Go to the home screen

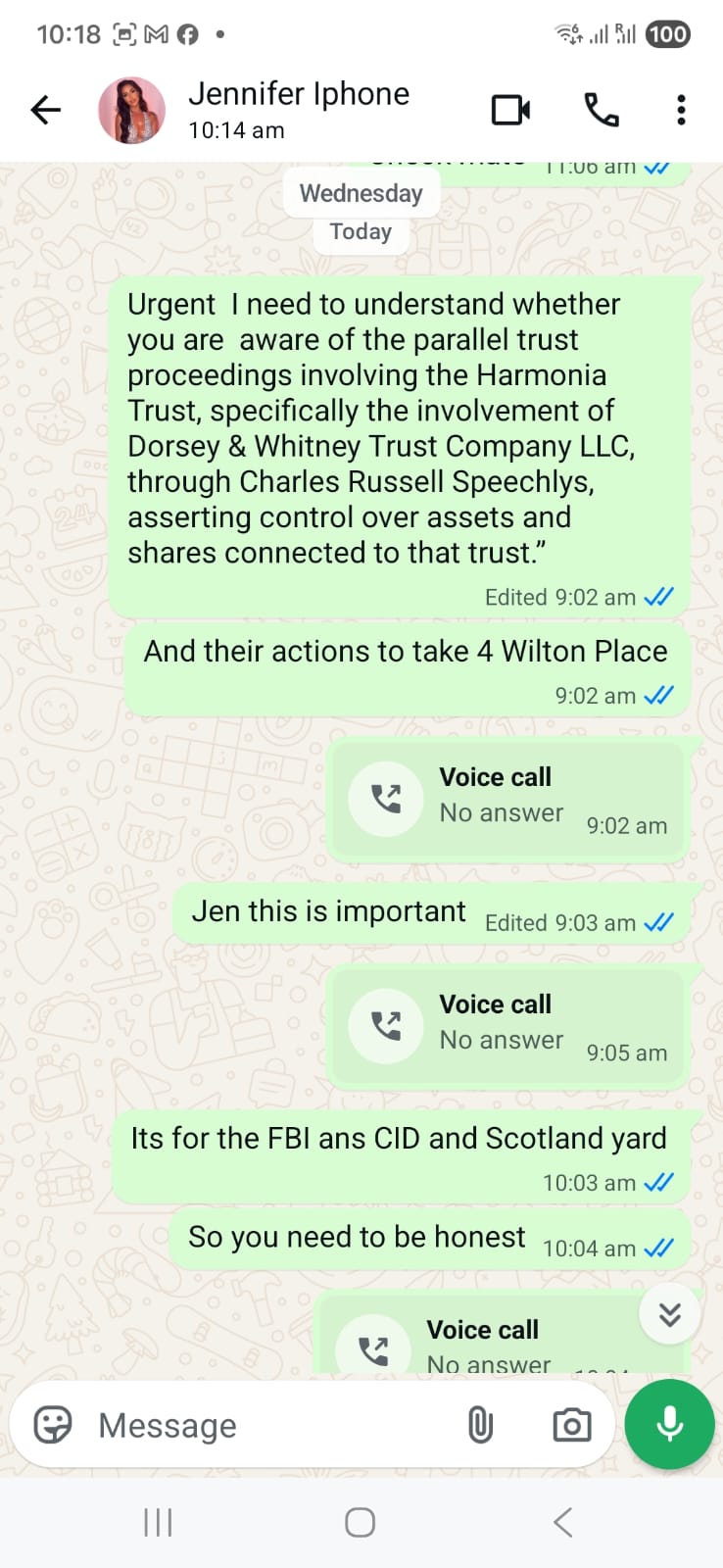pos(361,1522)
